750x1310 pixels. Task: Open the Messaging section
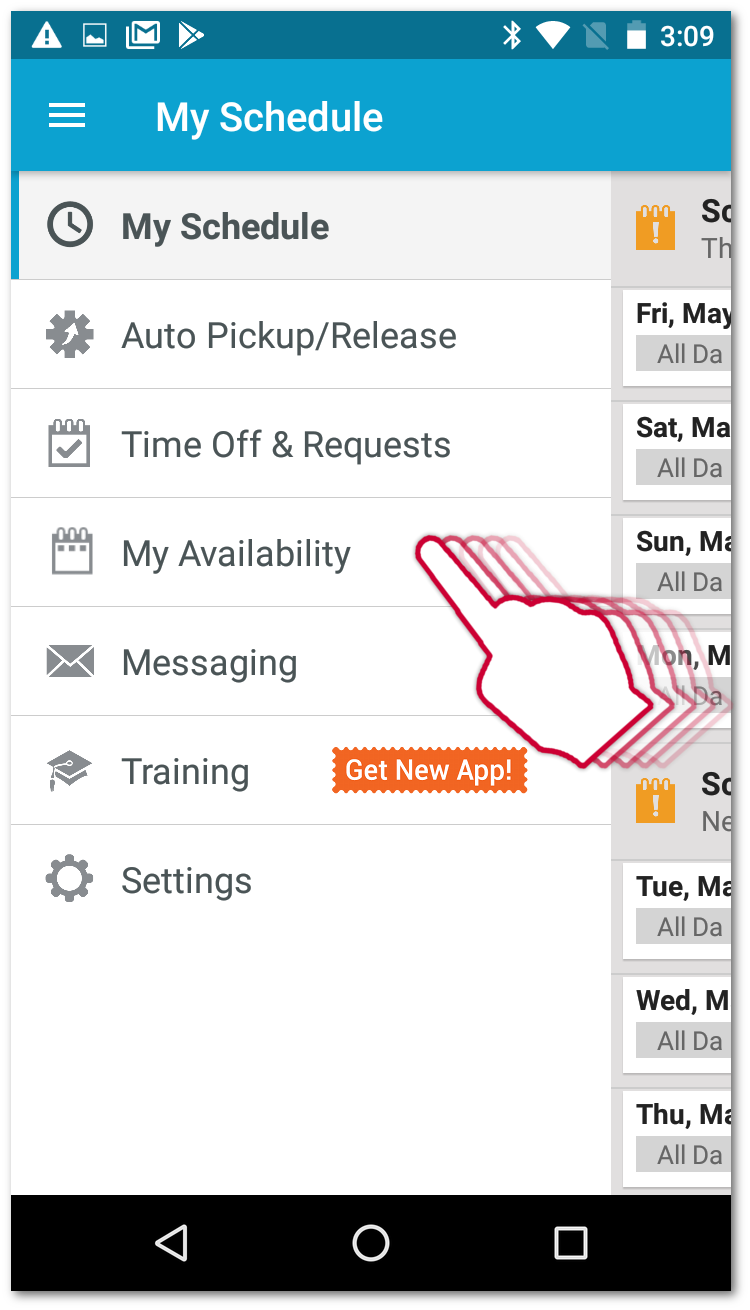pyautogui.click(x=311, y=662)
